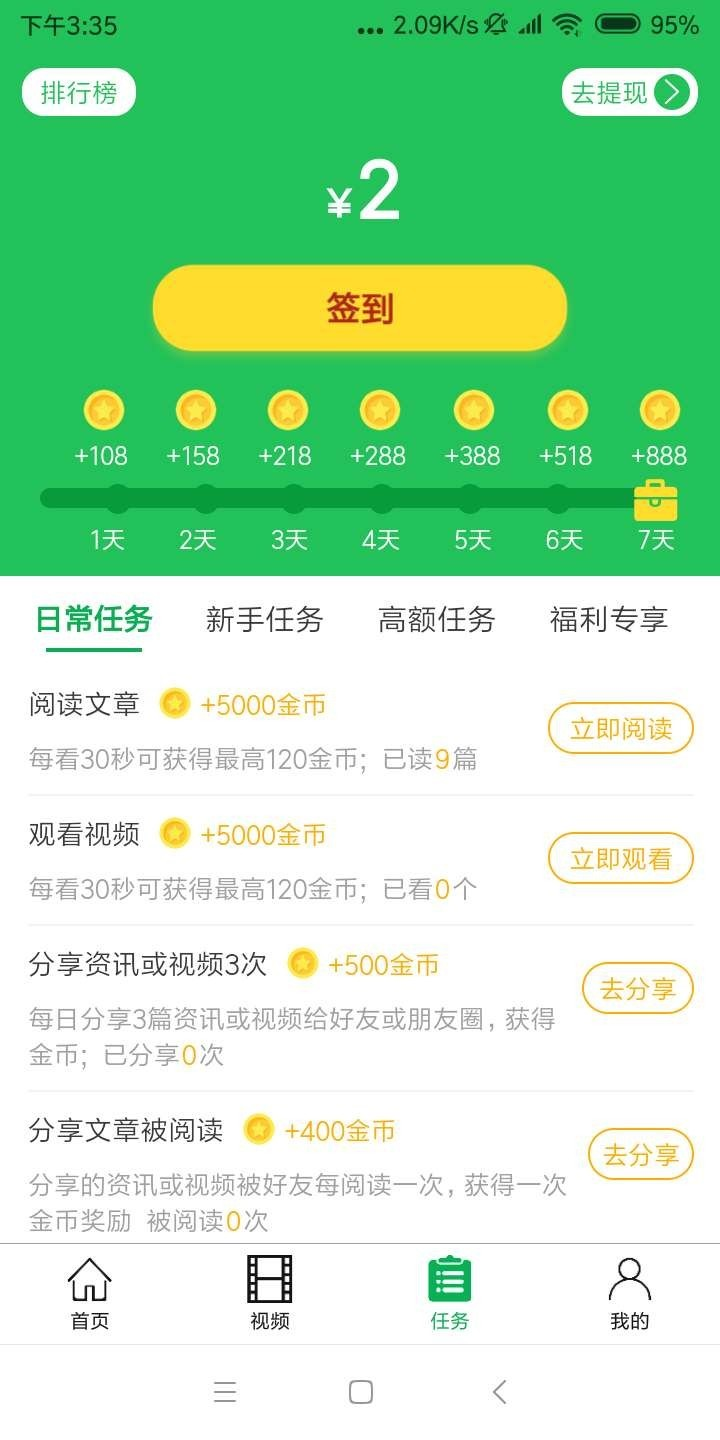Tap the day 1 gold coin reward icon
Image resolution: width=720 pixels, height=1440 pixels.
[103, 410]
